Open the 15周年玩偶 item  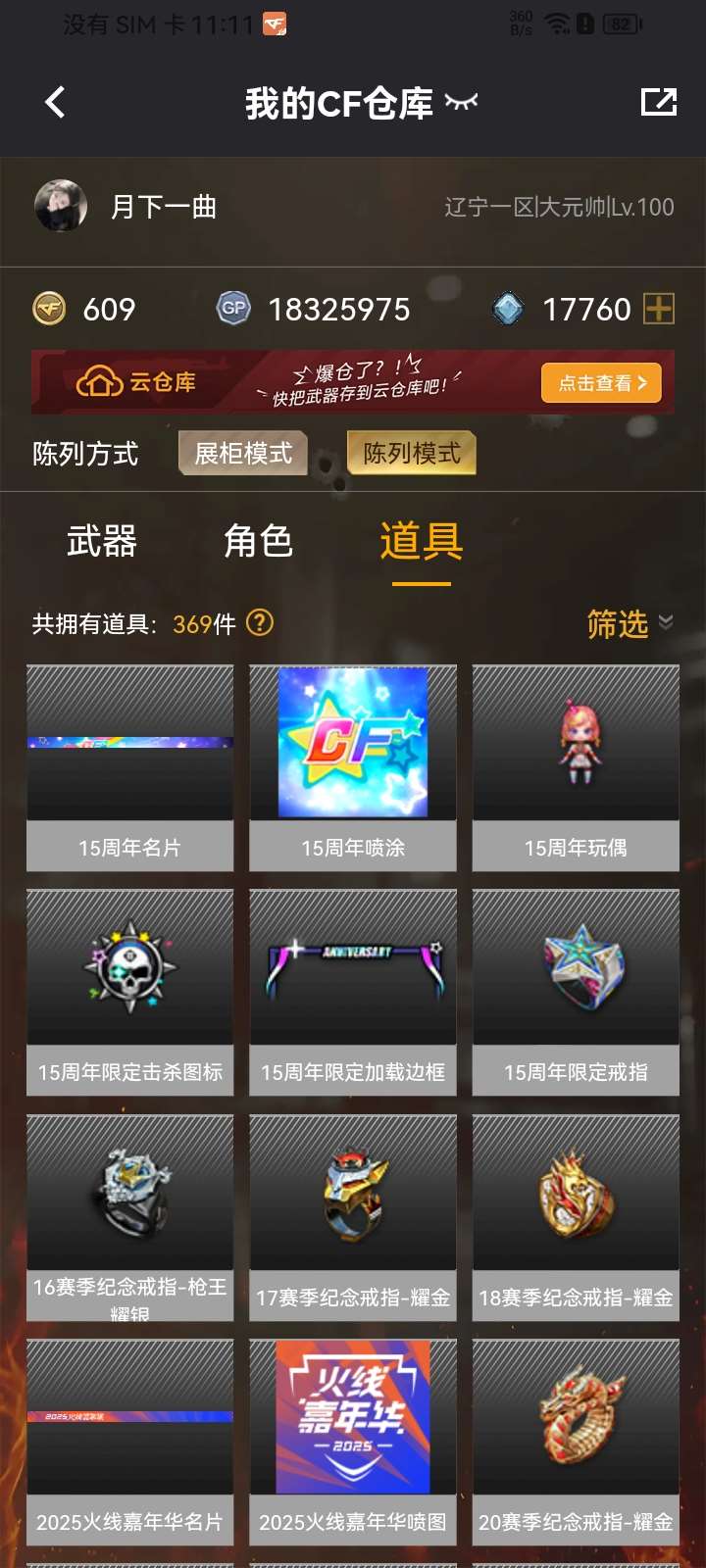coord(576,767)
